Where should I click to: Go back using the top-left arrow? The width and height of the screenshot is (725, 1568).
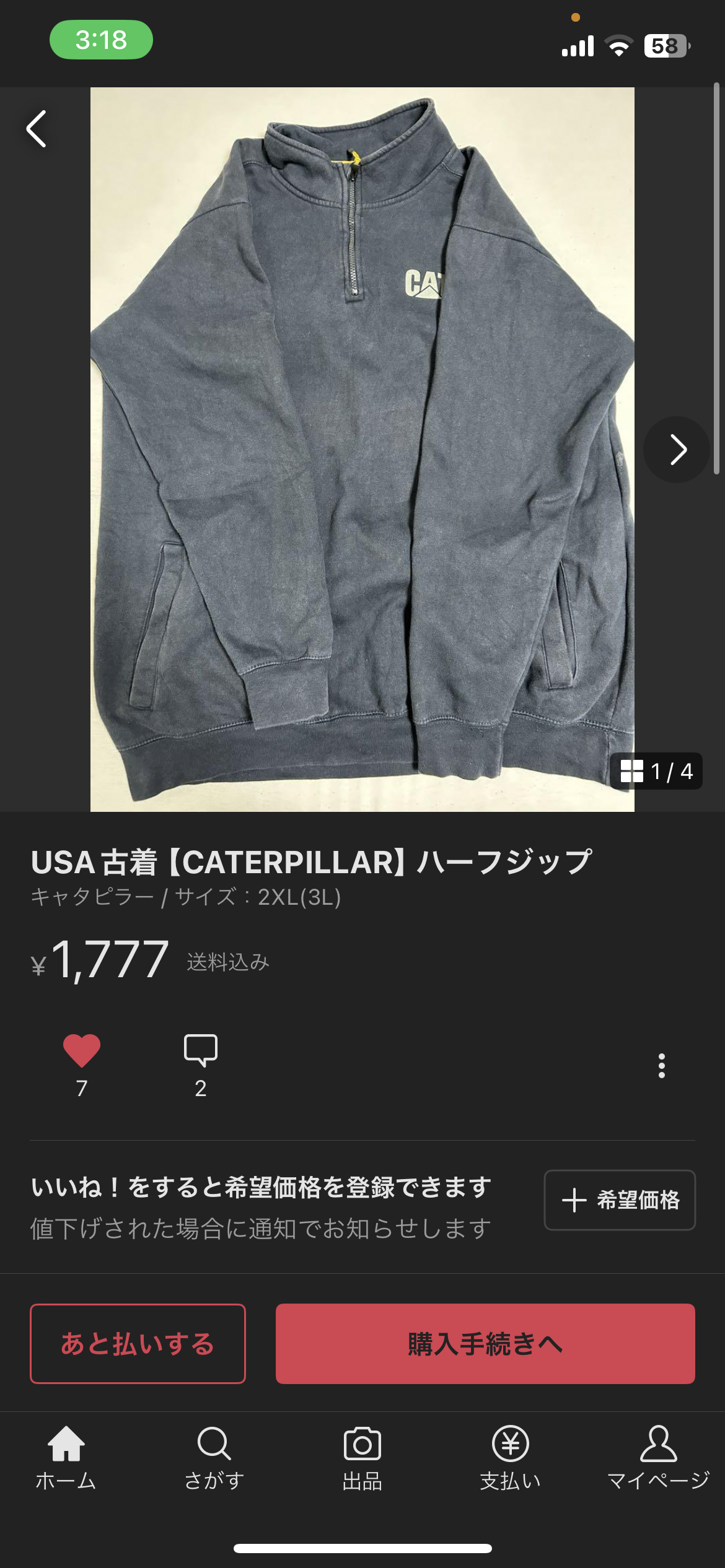[x=37, y=129]
